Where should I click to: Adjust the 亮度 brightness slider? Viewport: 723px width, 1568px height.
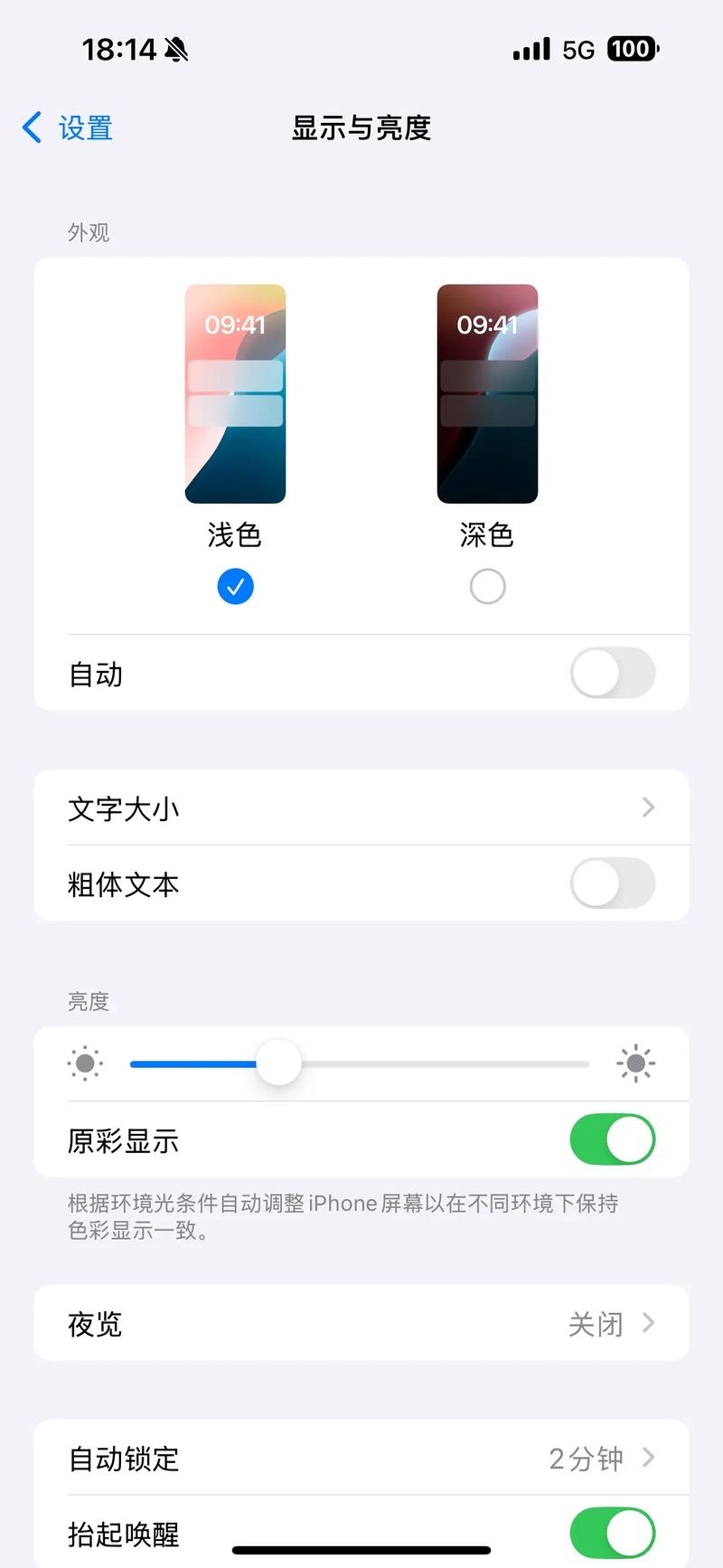pyautogui.click(x=280, y=1063)
